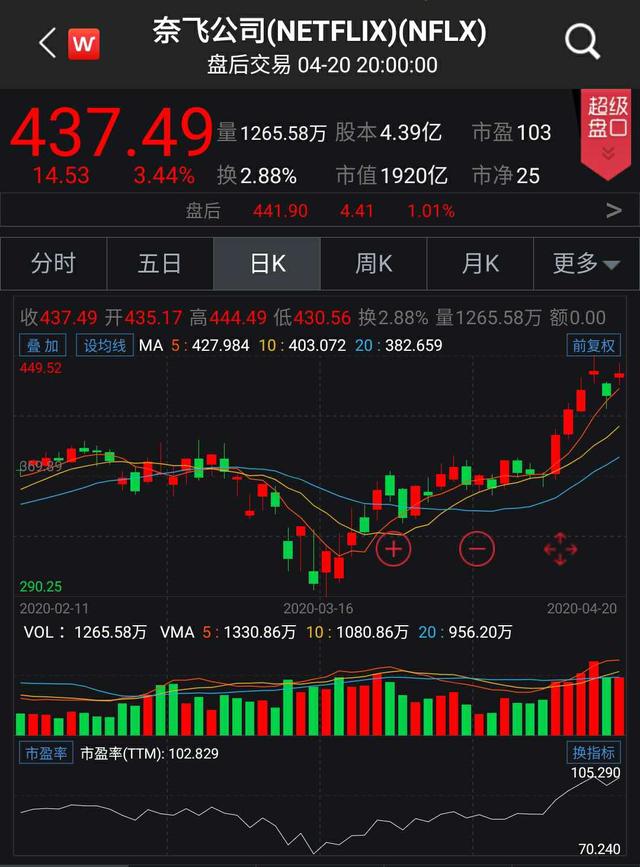The width and height of the screenshot is (640, 867).
Task: Open the 盘后 after-hours quote row
Action: (x=320, y=210)
